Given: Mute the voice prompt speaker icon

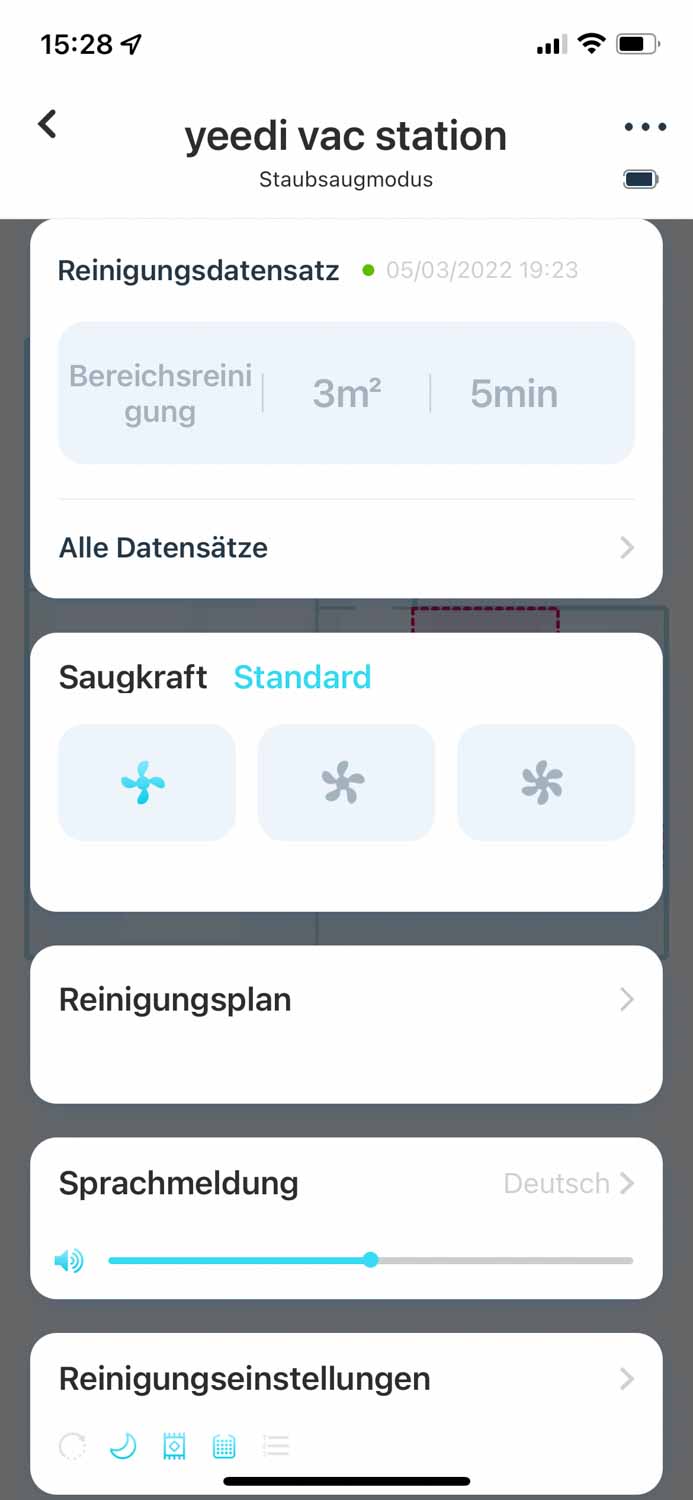Looking at the screenshot, I should [69, 1261].
